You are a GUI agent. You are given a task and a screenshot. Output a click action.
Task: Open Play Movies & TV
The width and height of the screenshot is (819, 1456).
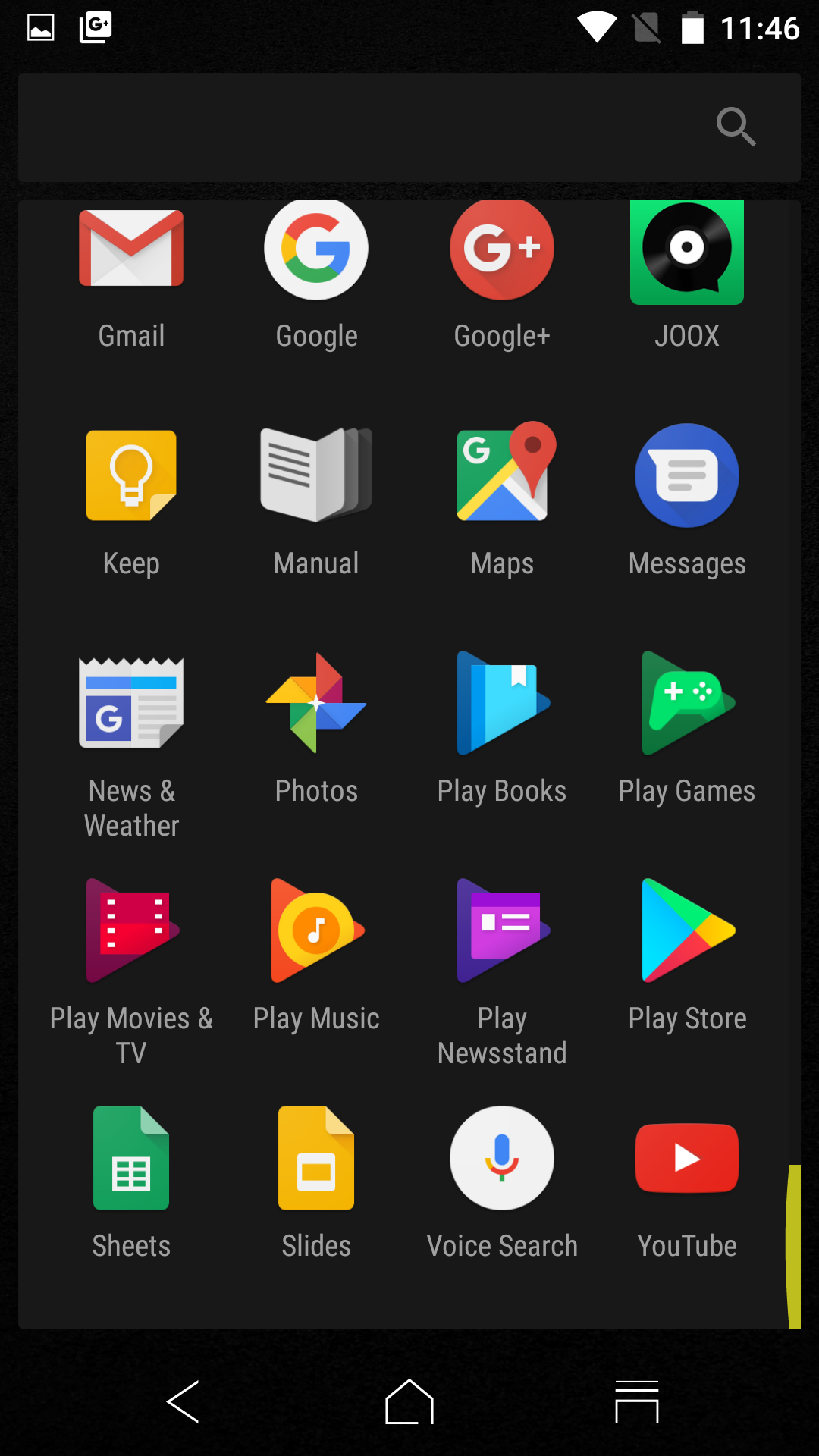(131, 930)
